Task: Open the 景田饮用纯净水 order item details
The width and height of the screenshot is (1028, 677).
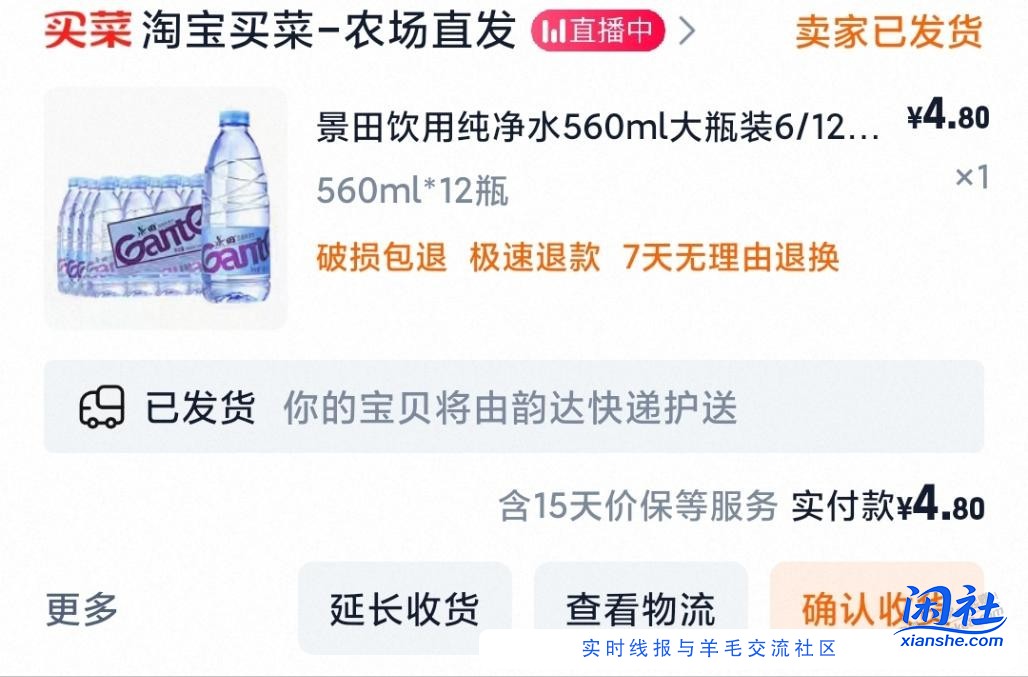Action: (597, 128)
